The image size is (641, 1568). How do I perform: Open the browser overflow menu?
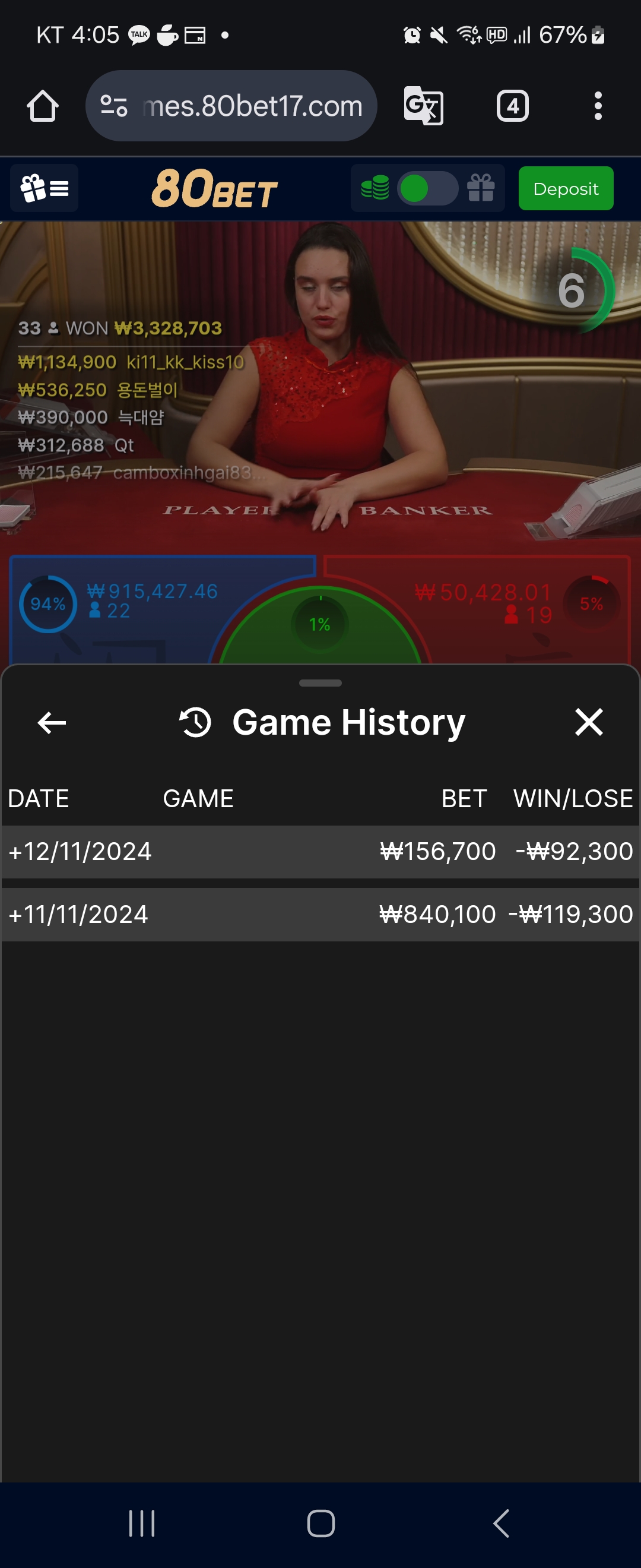598,106
